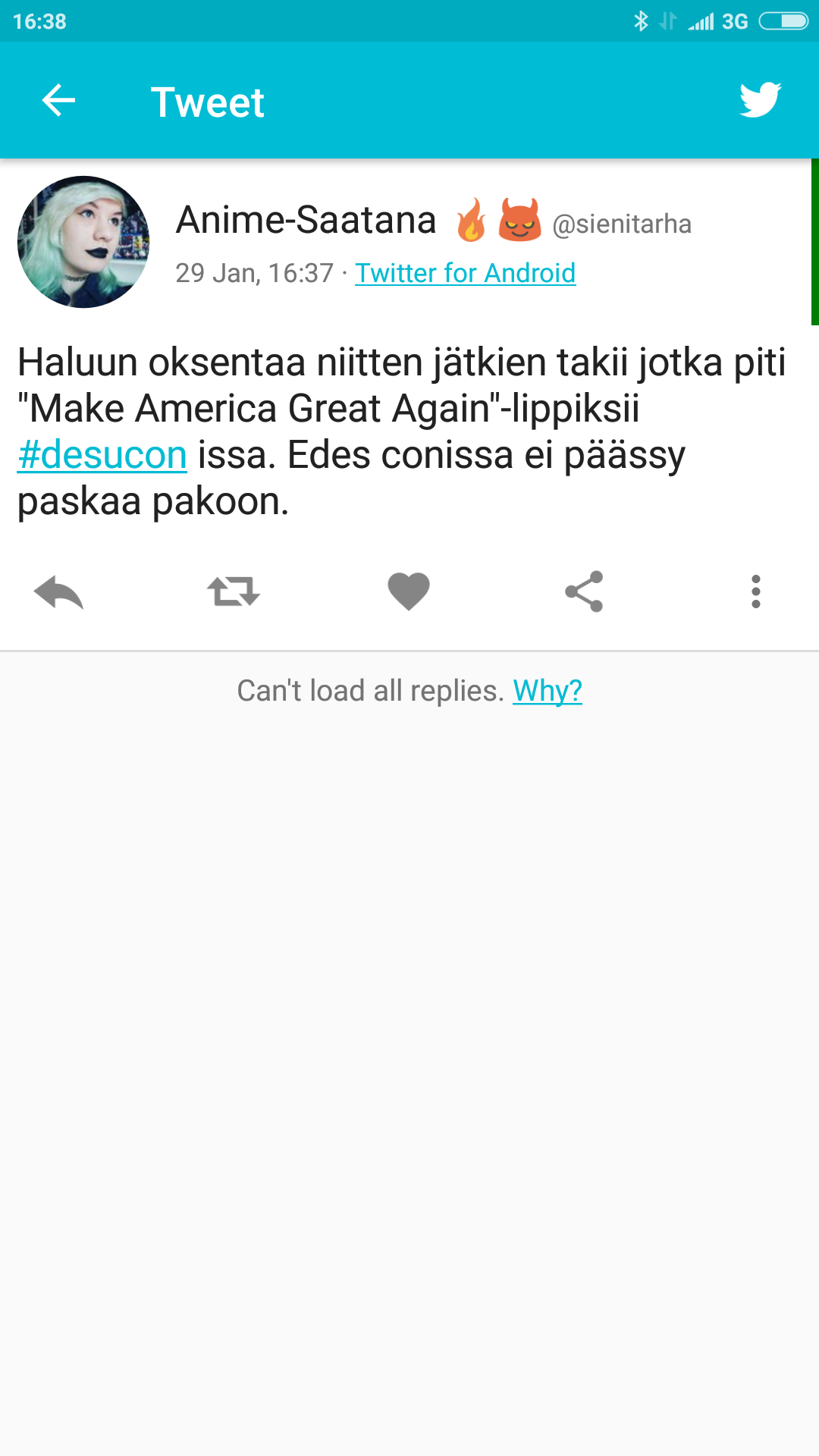
Task: Like the tweet with heart icon
Action: (409, 592)
